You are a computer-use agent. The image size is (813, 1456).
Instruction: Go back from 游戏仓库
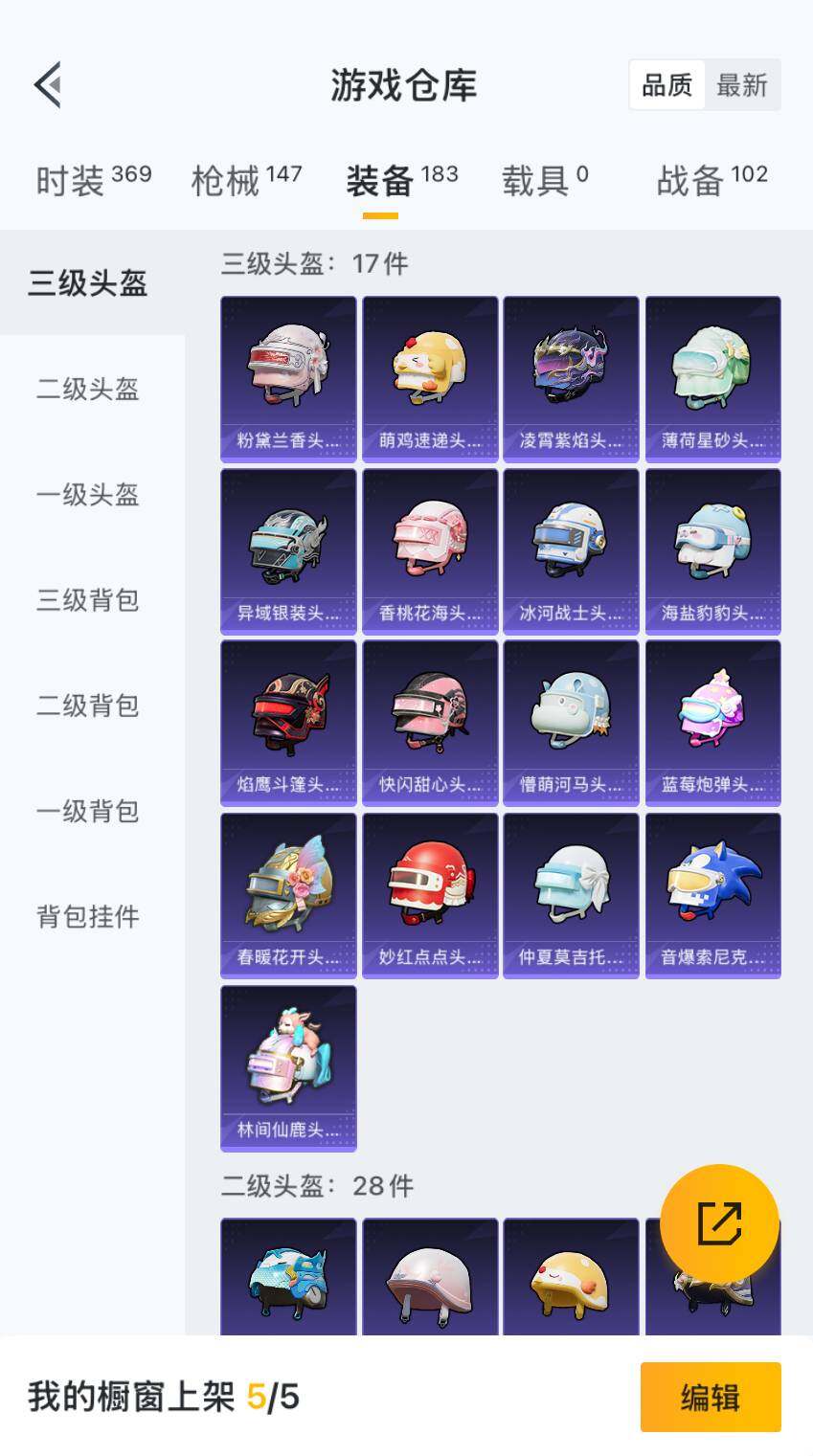click(x=48, y=85)
